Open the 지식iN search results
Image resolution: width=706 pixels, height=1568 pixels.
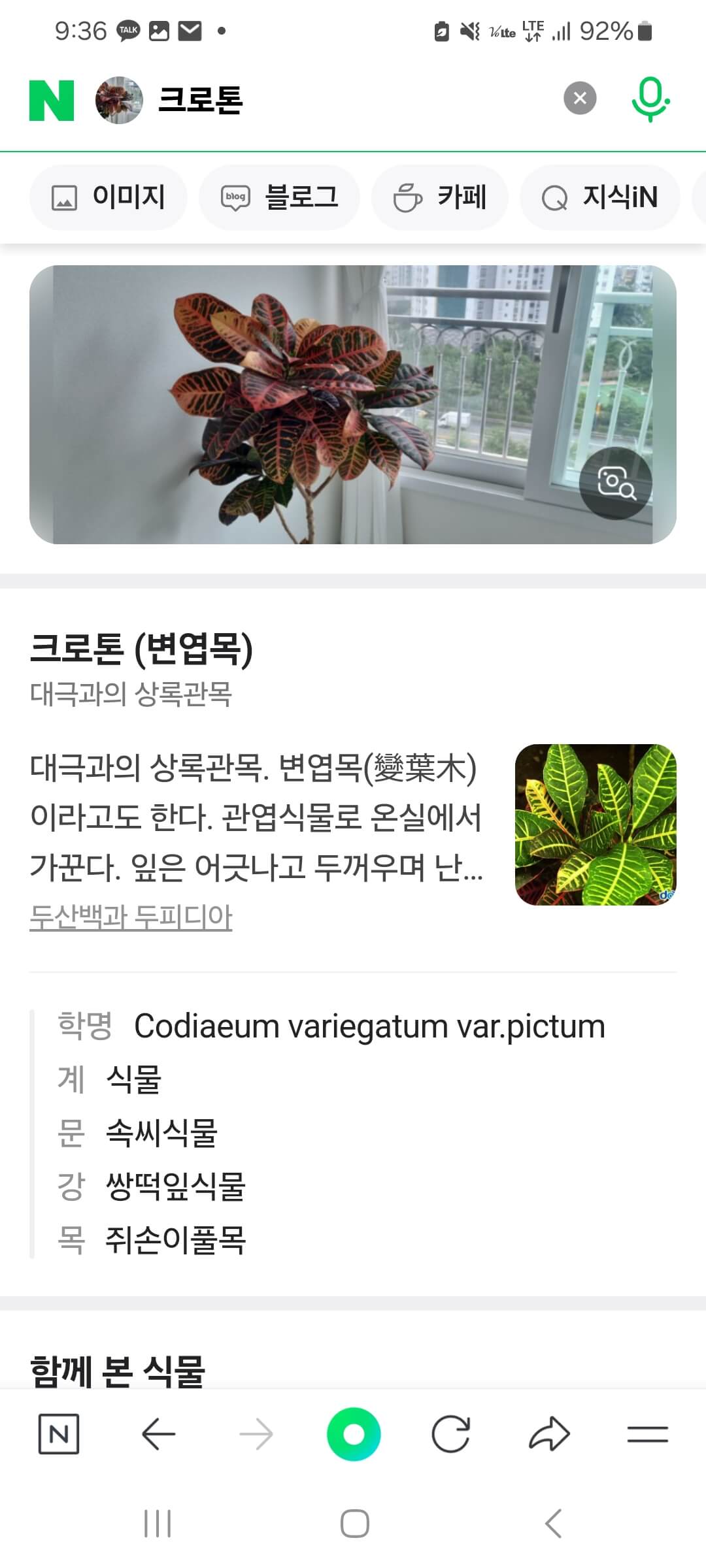click(599, 197)
